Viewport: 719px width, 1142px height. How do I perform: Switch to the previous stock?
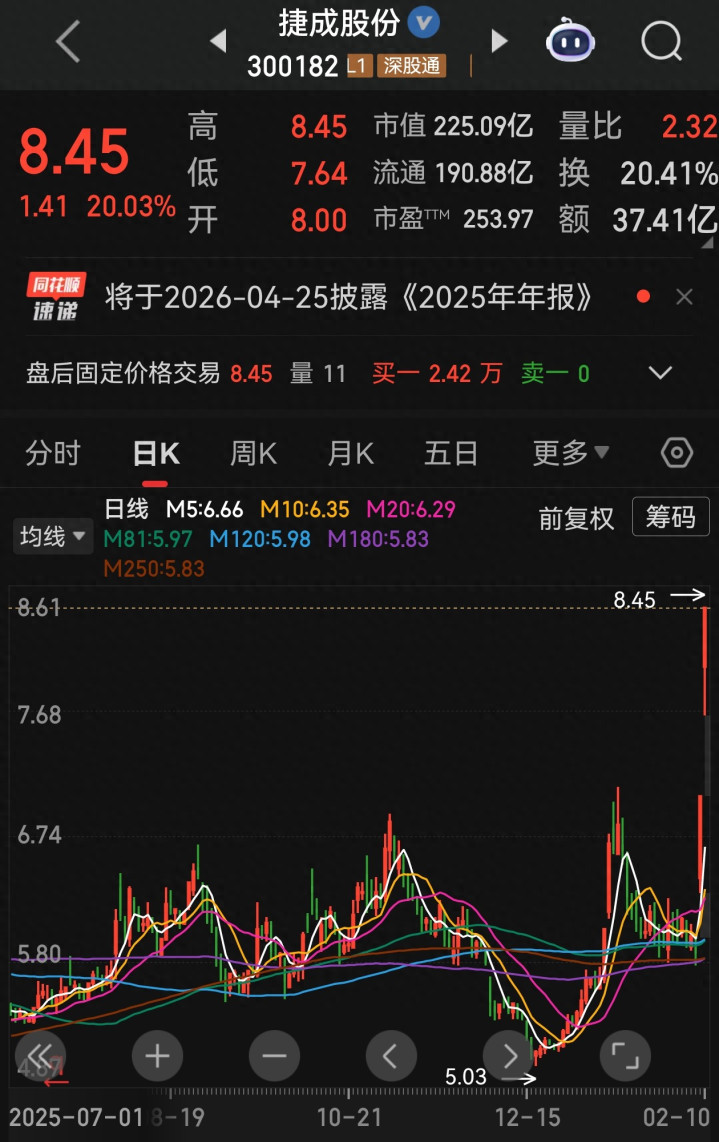coord(218,42)
